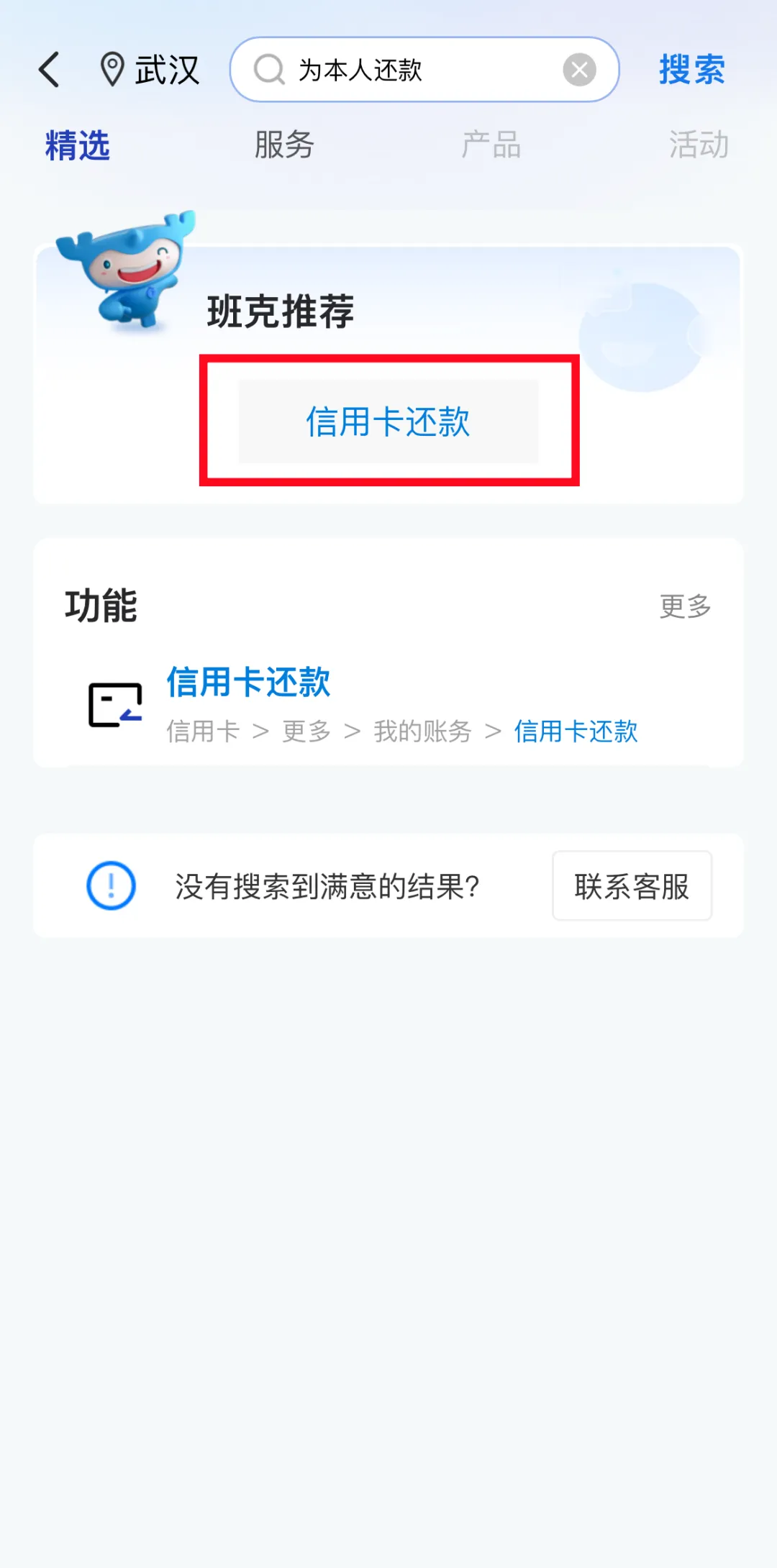Contact customer service via 联系客服

pyautogui.click(x=632, y=887)
